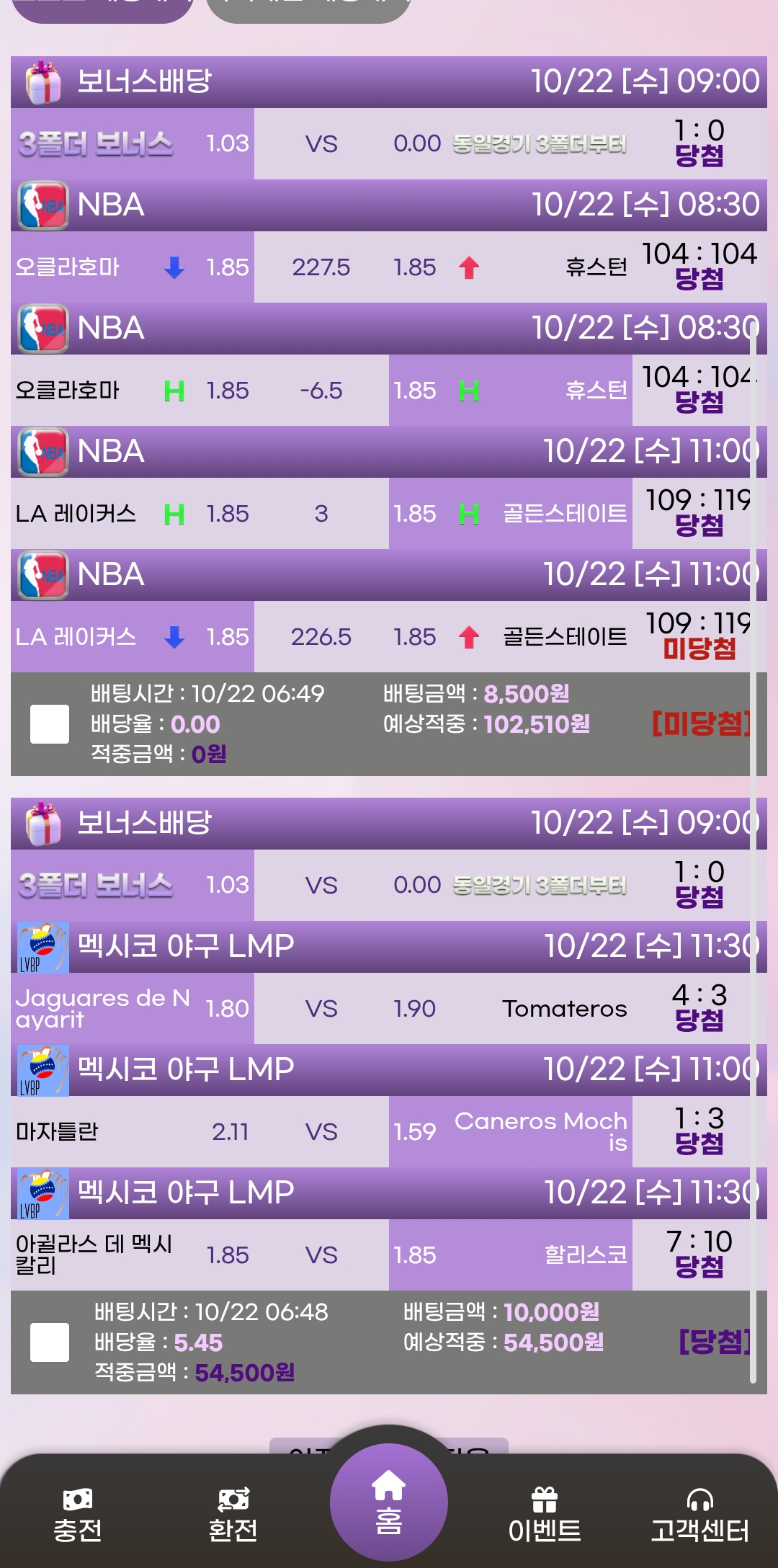This screenshot has height=1568, width=778.
Task: Open the 이벤트 events tab
Action: pos(545,1515)
